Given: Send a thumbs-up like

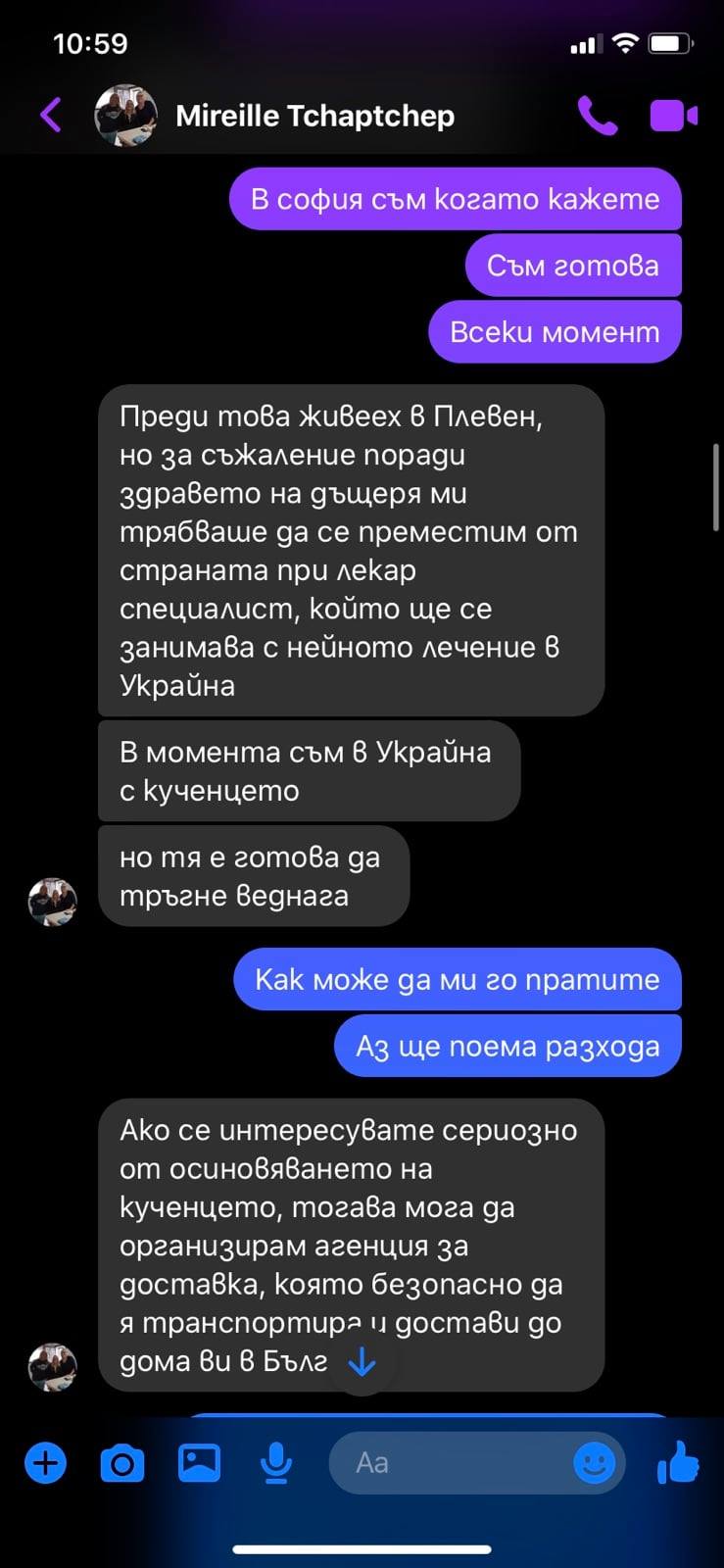Looking at the screenshot, I should 678,1464.
